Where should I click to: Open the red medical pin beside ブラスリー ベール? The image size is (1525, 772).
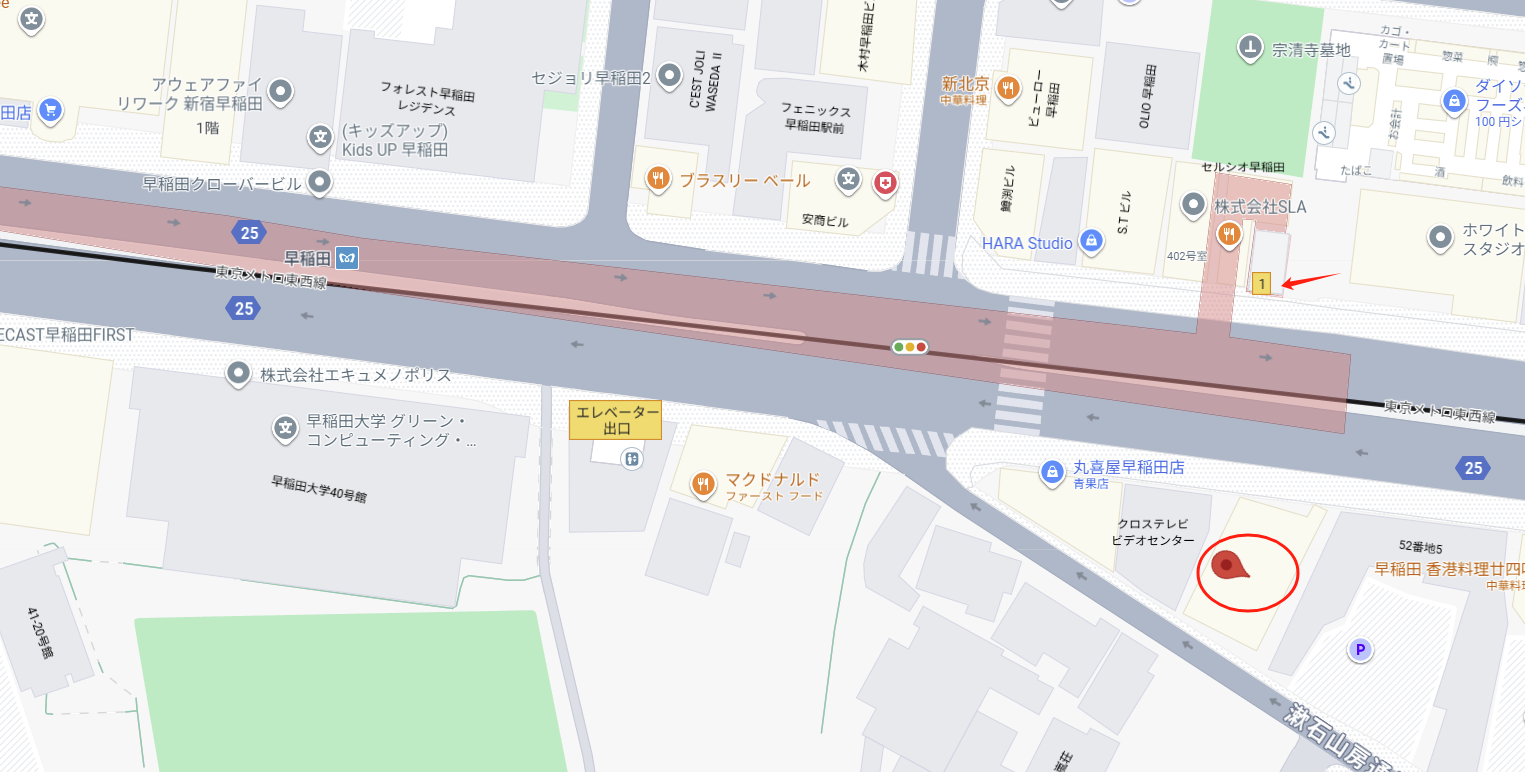pos(884,182)
